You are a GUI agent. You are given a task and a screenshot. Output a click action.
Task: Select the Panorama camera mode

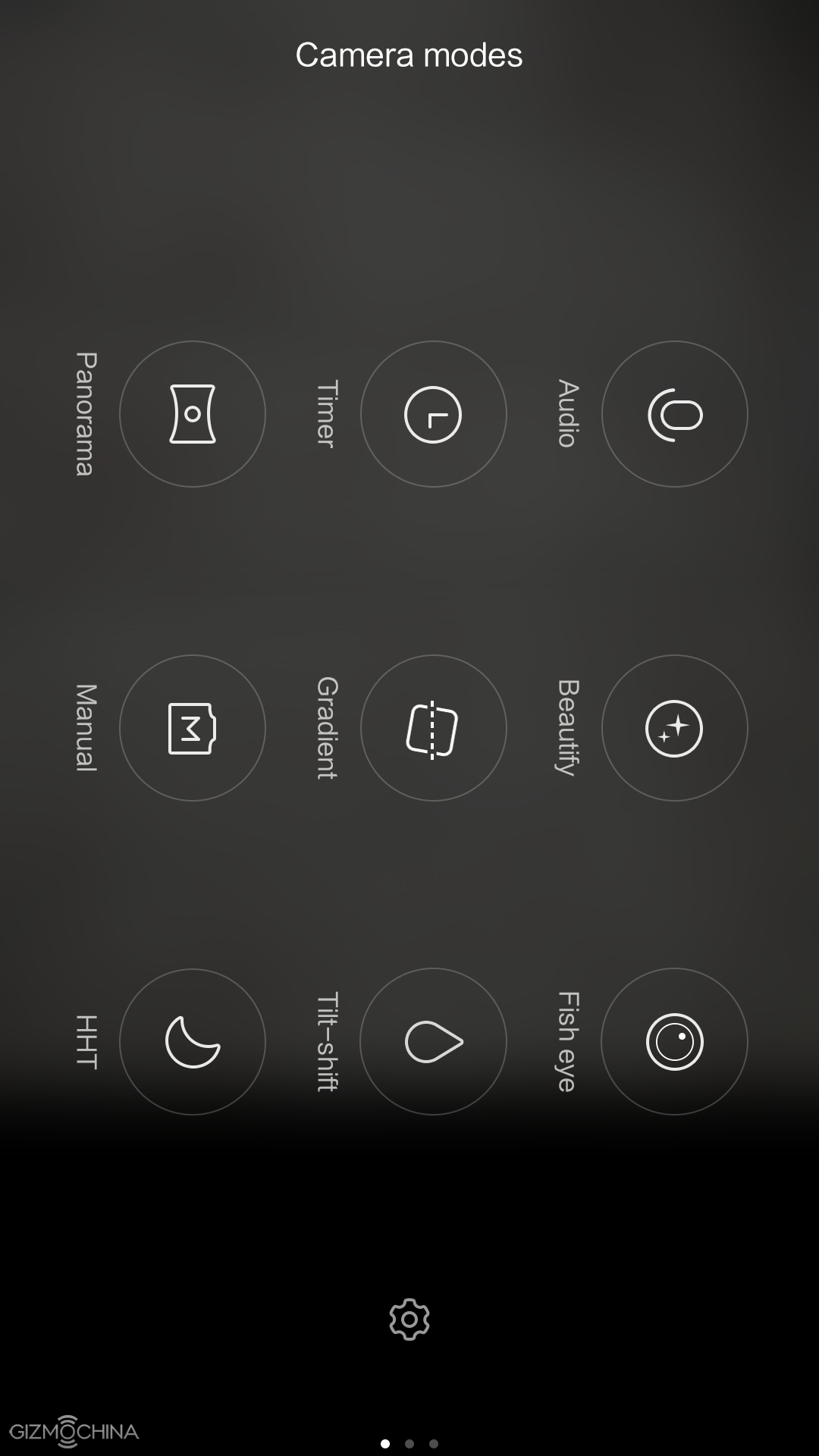193,414
